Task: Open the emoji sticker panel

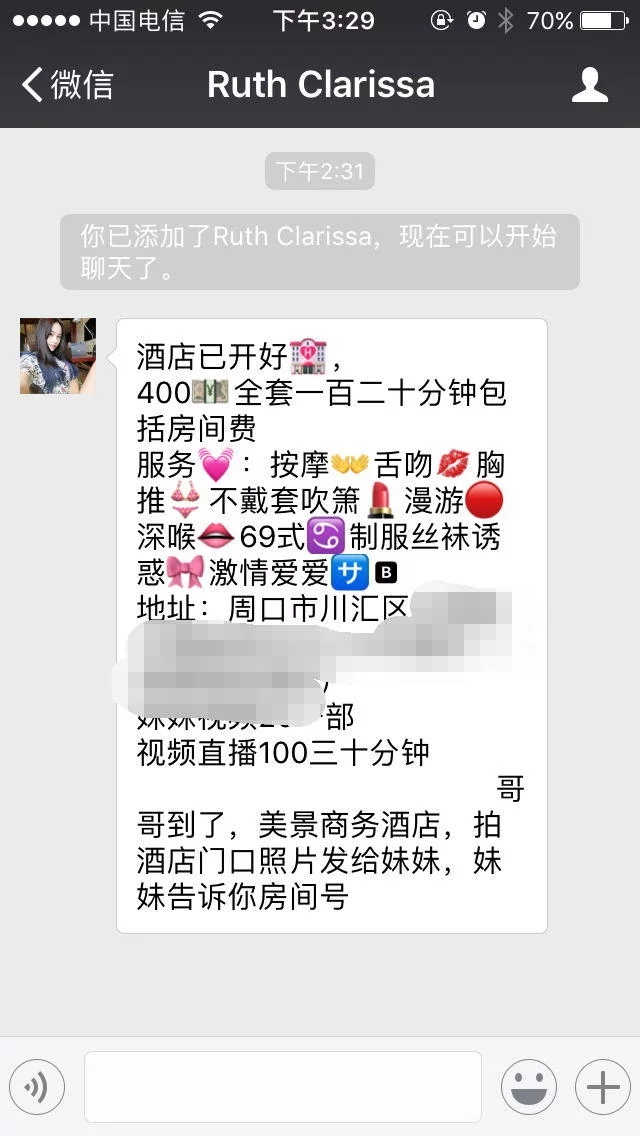Action: [x=528, y=1087]
